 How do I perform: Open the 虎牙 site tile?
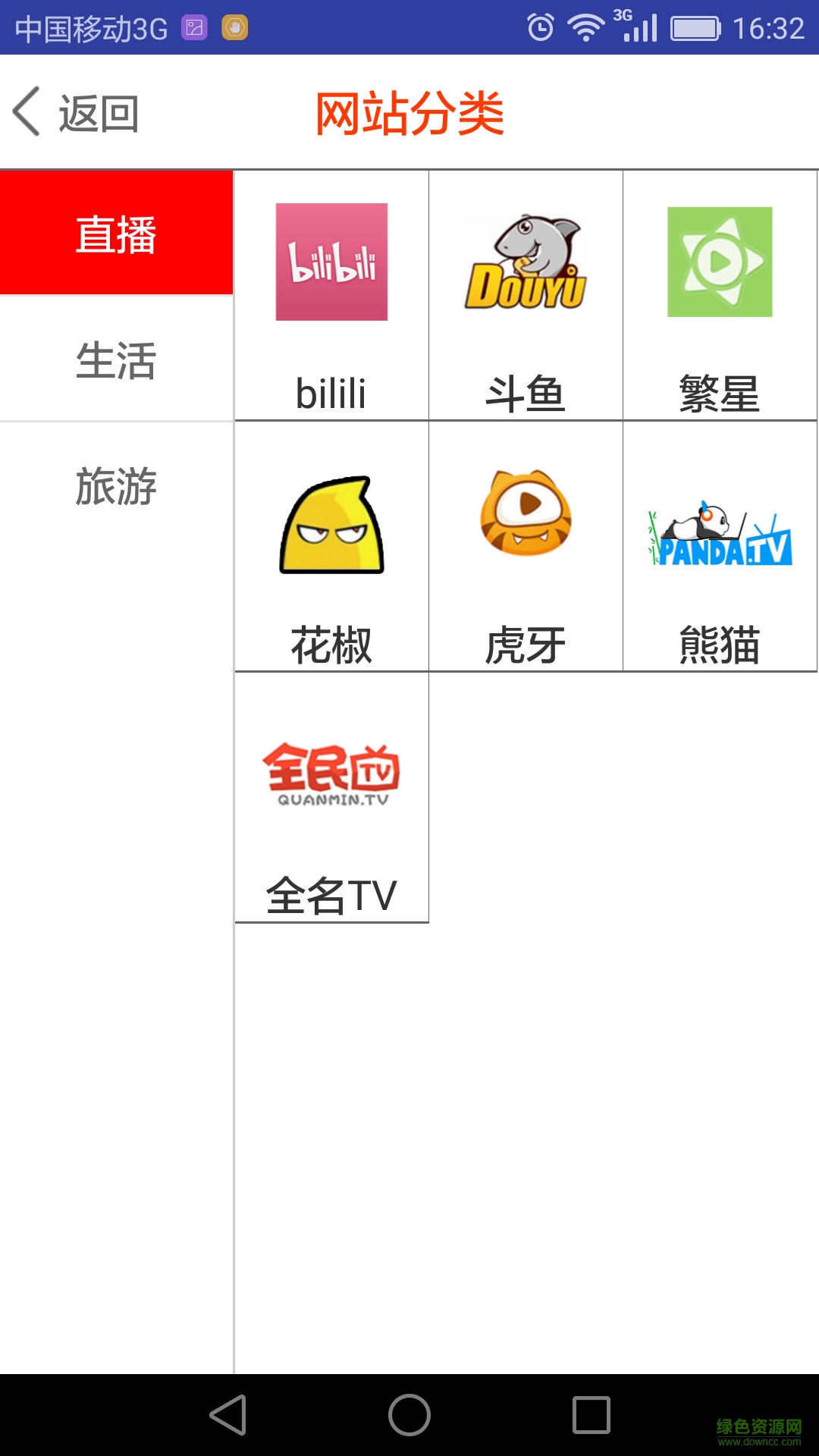[526, 546]
